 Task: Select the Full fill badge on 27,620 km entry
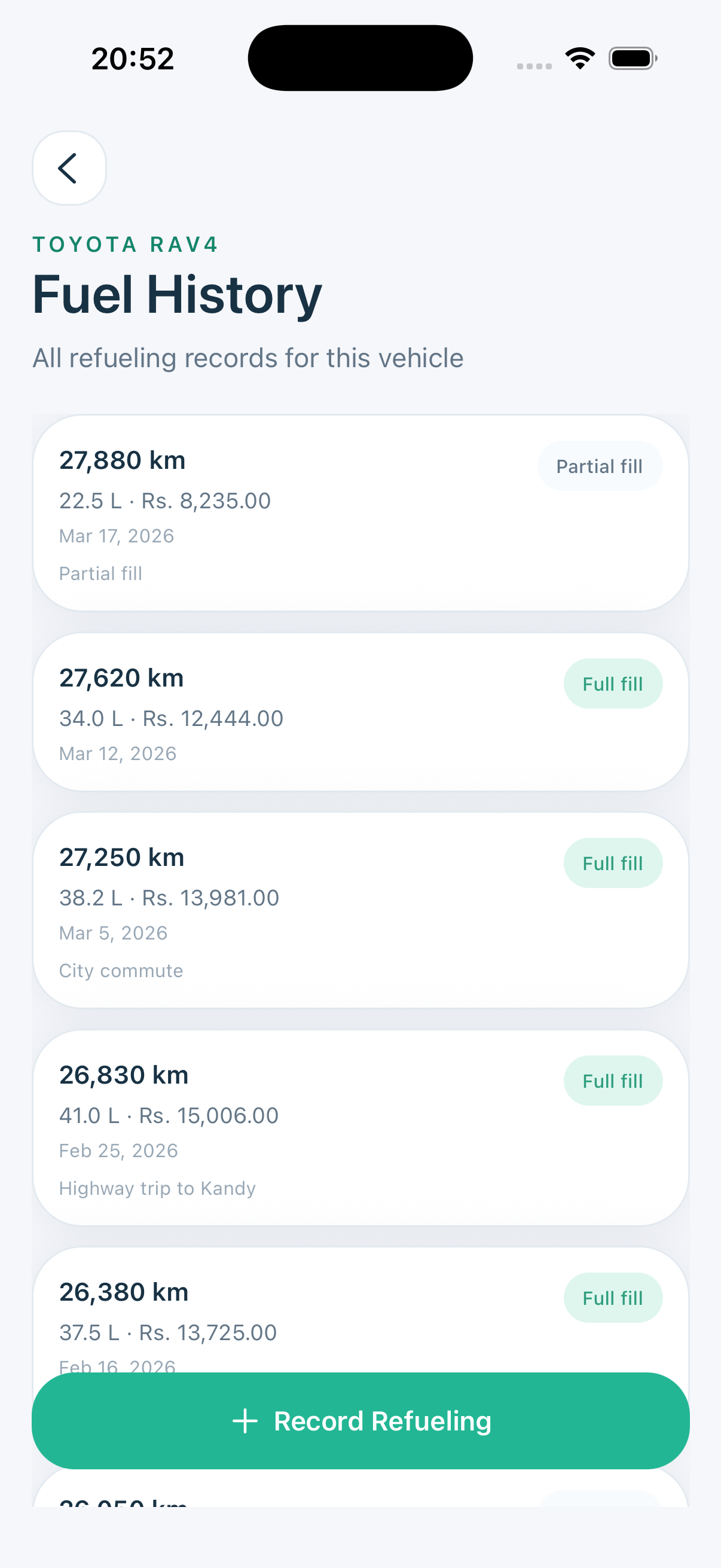click(x=613, y=684)
